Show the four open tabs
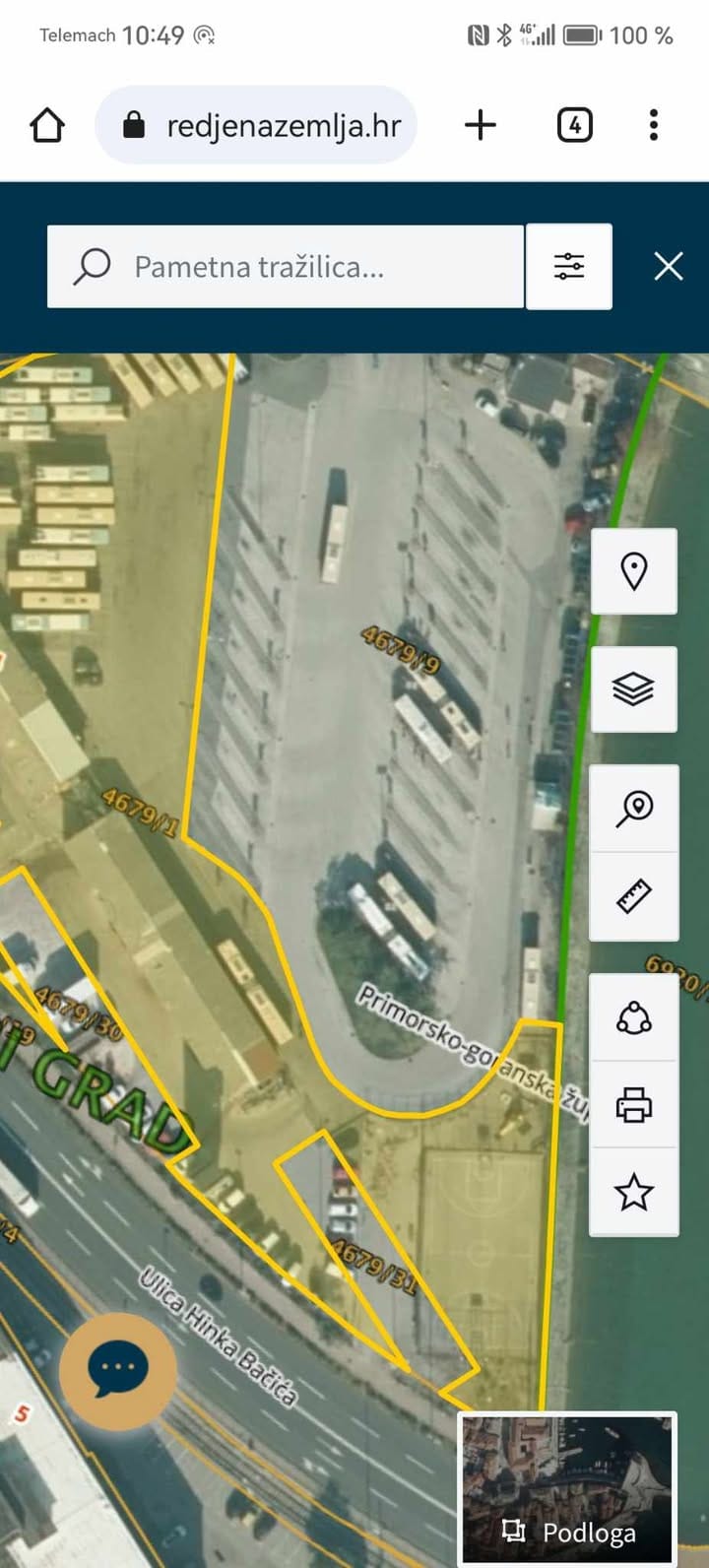 tap(575, 125)
